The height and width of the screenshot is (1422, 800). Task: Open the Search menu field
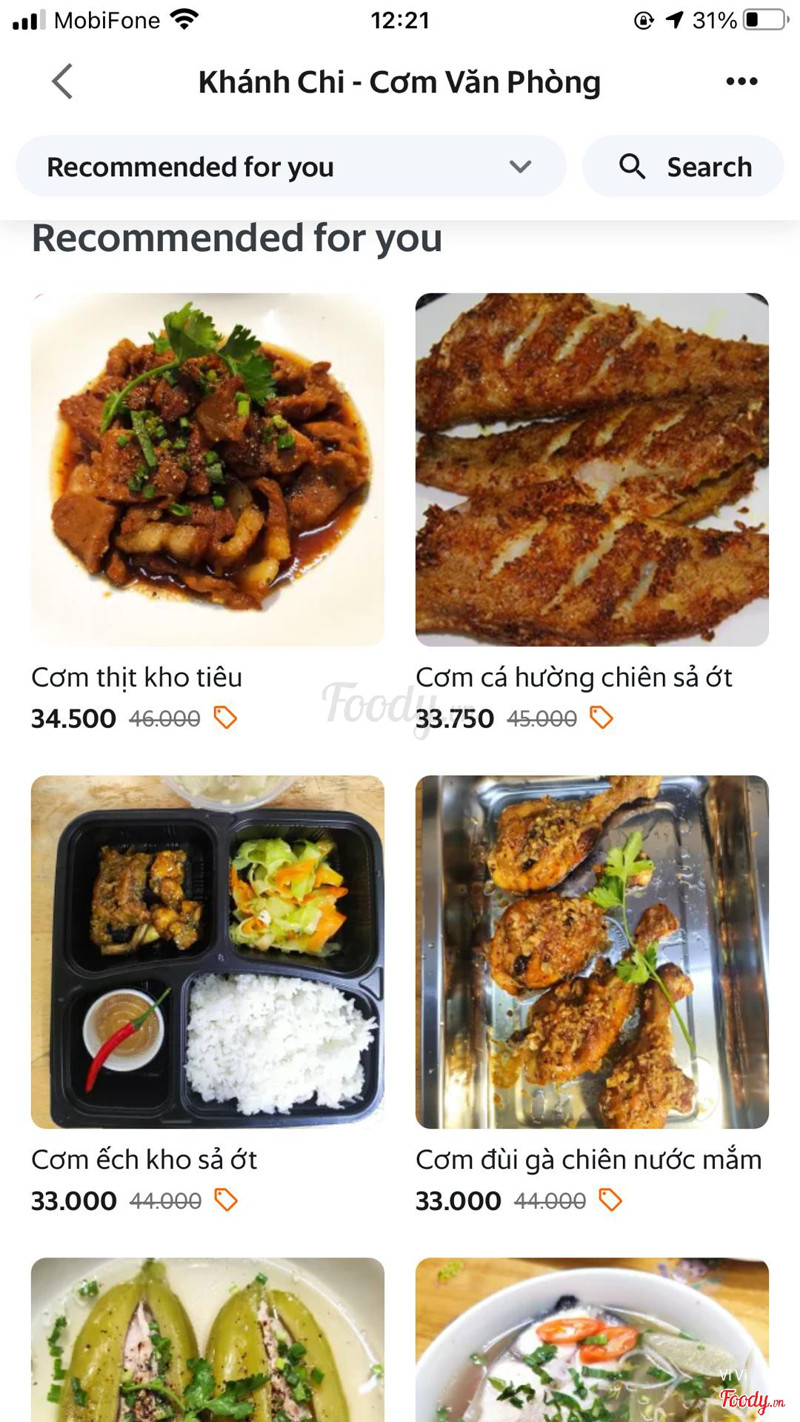[684, 167]
